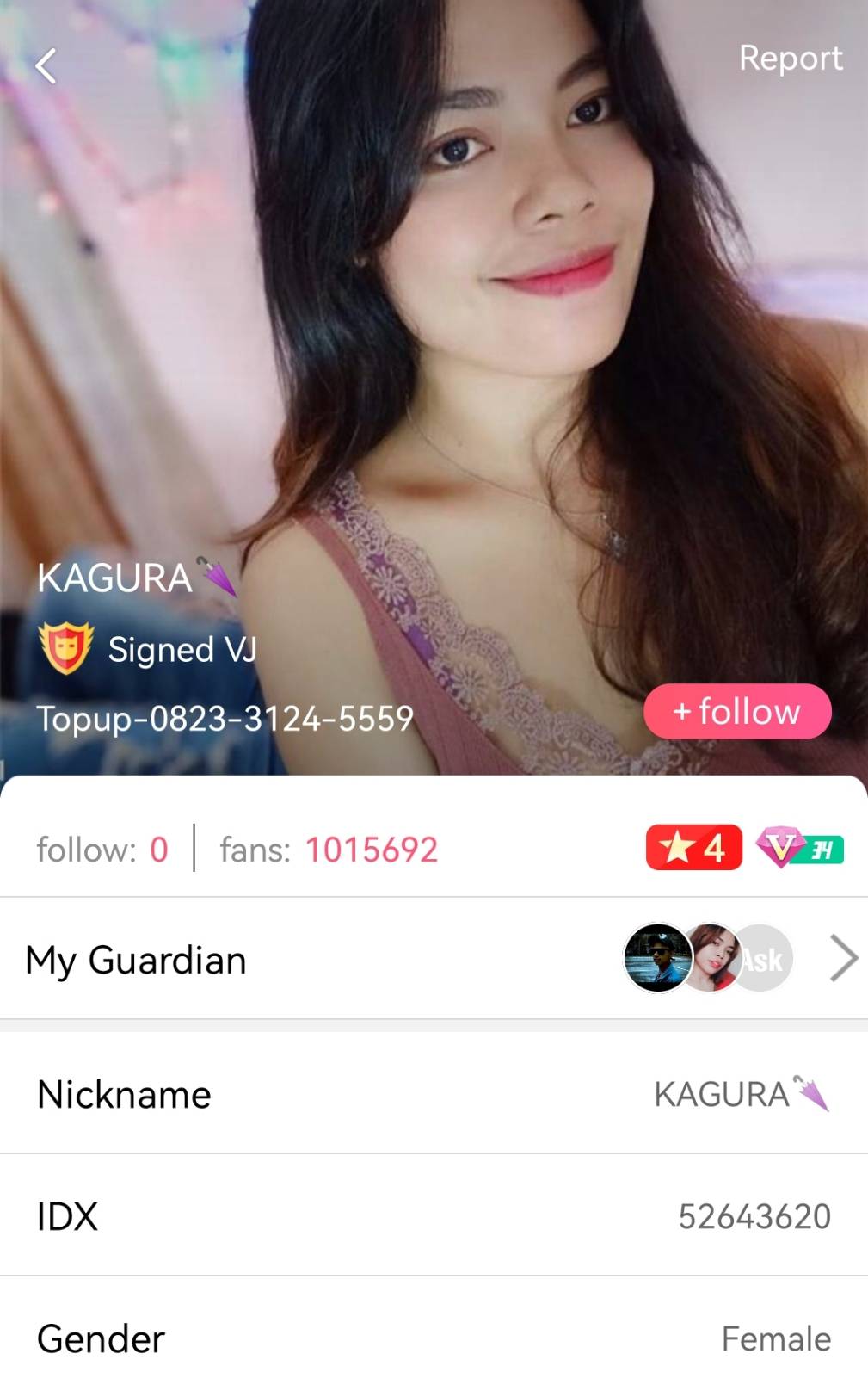The height and width of the screenshot is (1397, 868).
Task: View the fans count list
Action: 329,850
